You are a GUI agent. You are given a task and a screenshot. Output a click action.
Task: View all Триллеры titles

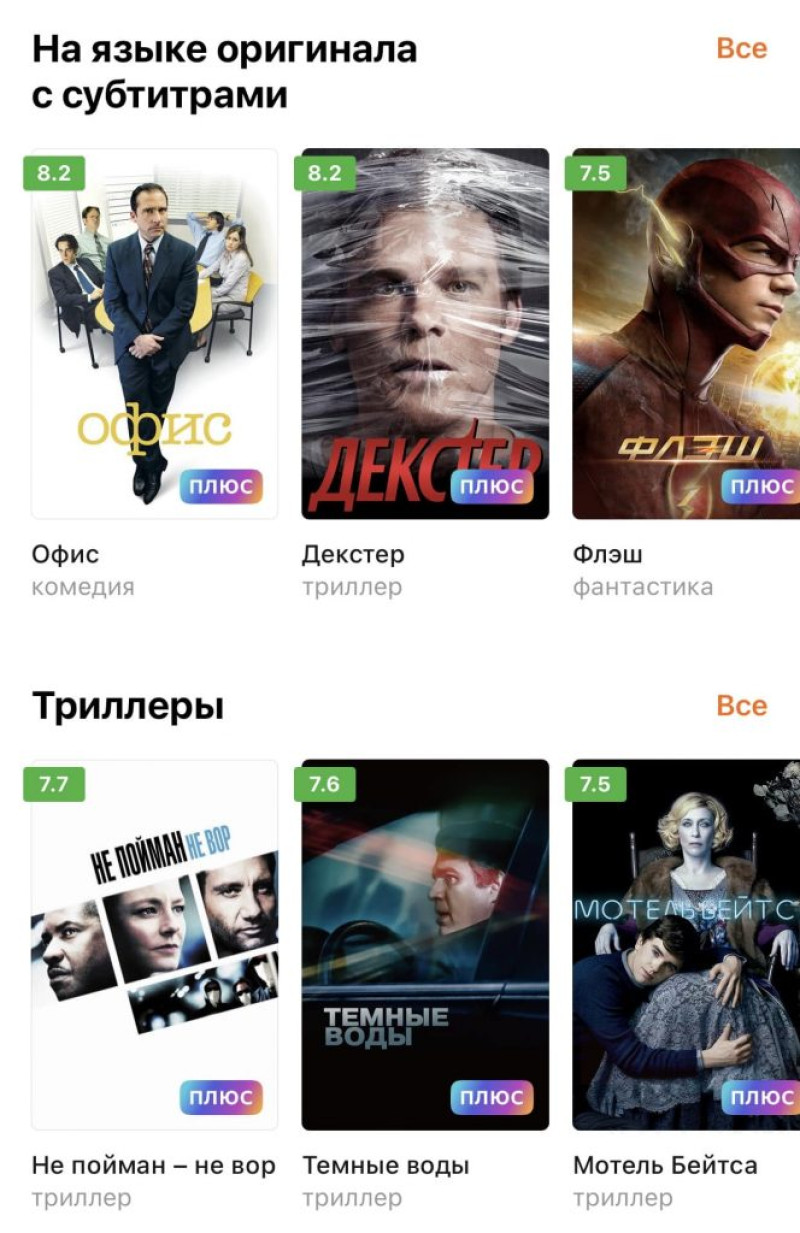pos(741,705)
